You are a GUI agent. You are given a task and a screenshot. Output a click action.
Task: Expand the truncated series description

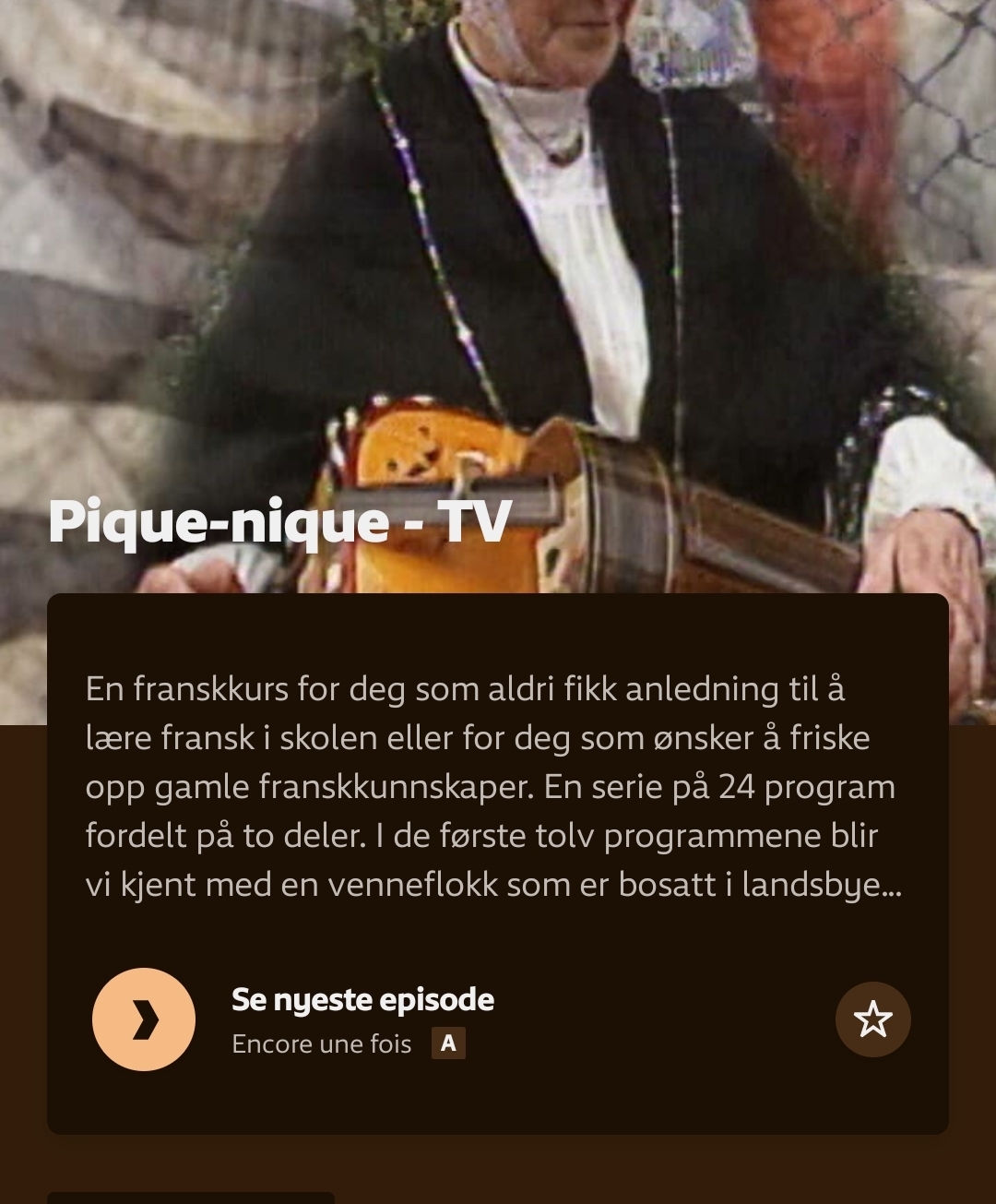[x=493, y=787]
